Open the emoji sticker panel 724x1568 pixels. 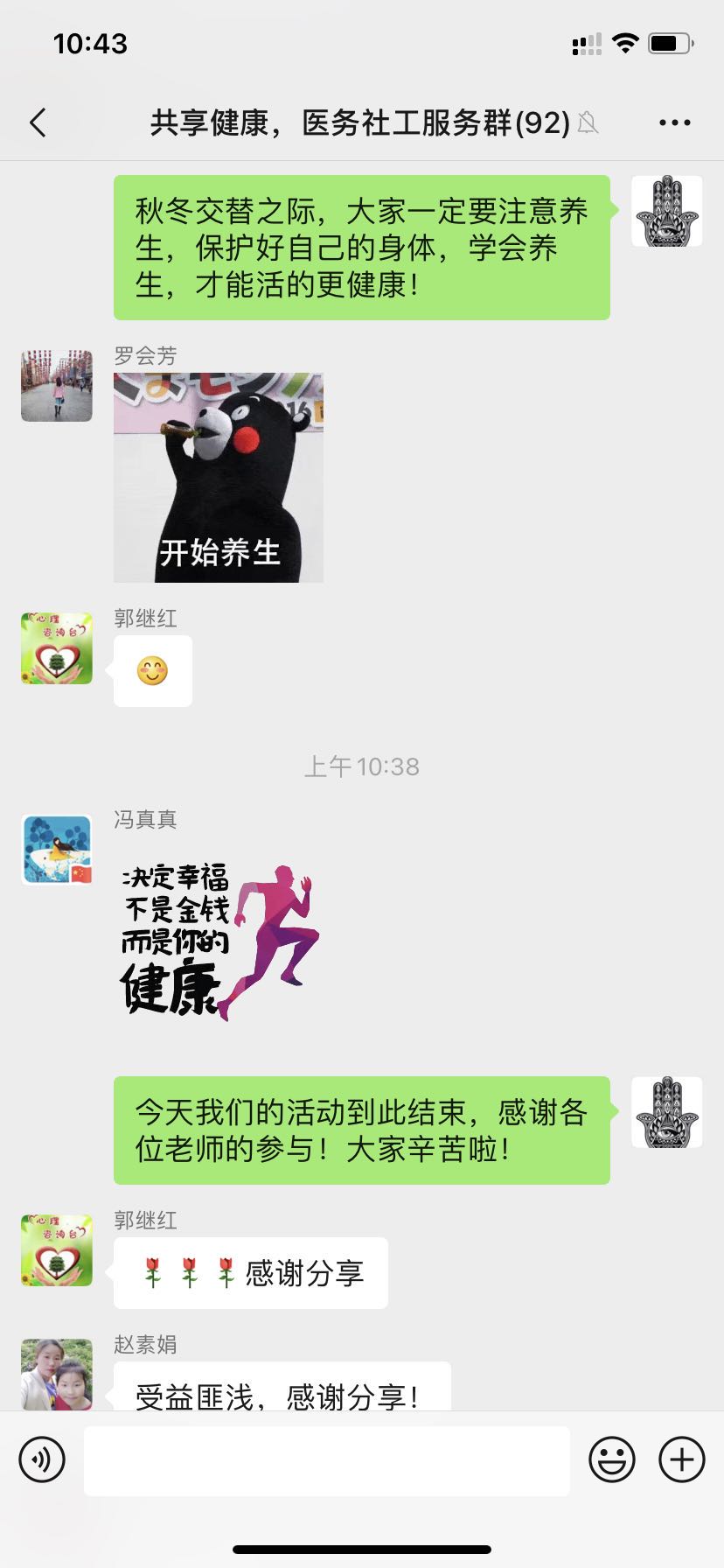pos(612,1459)
